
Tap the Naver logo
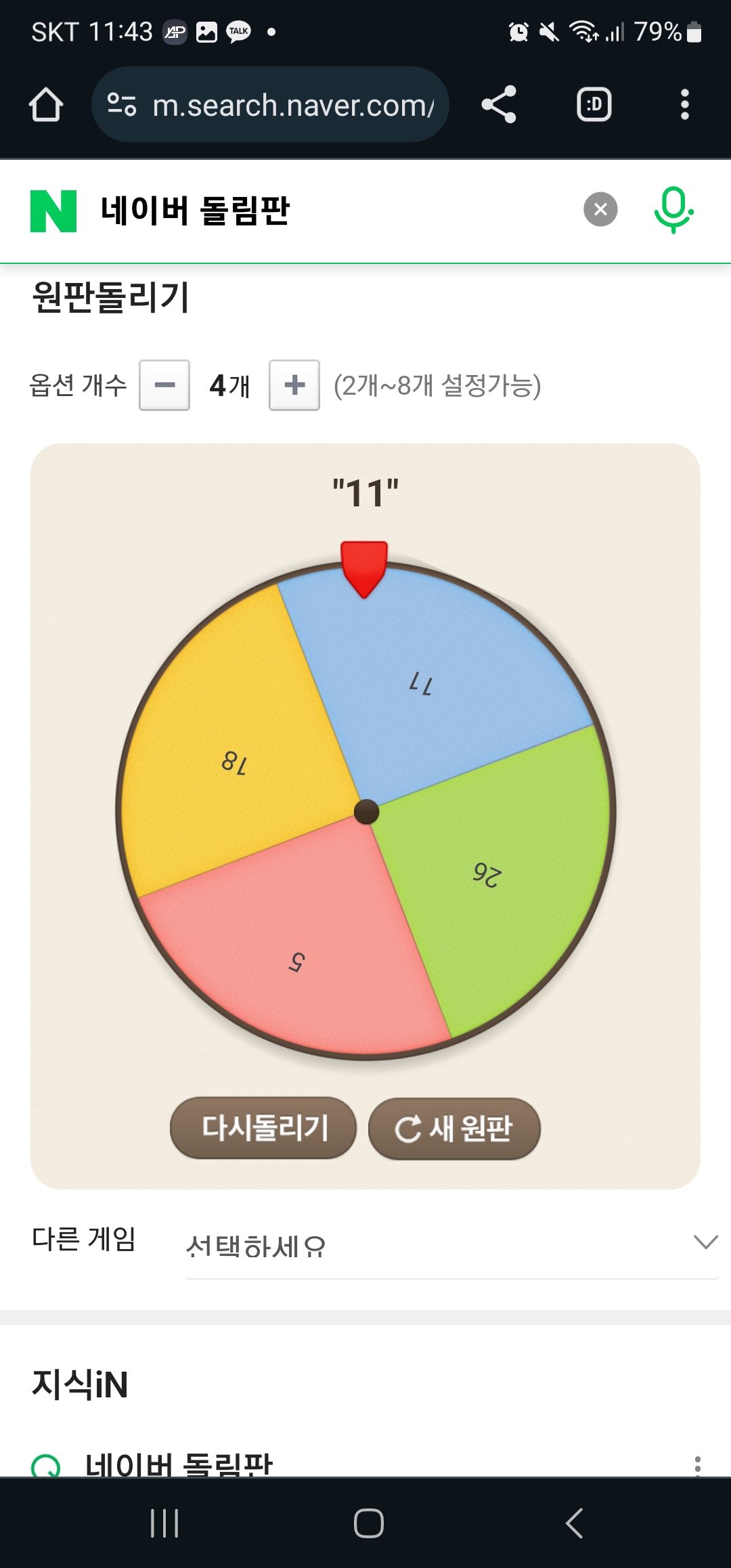[x=53, y=211]
